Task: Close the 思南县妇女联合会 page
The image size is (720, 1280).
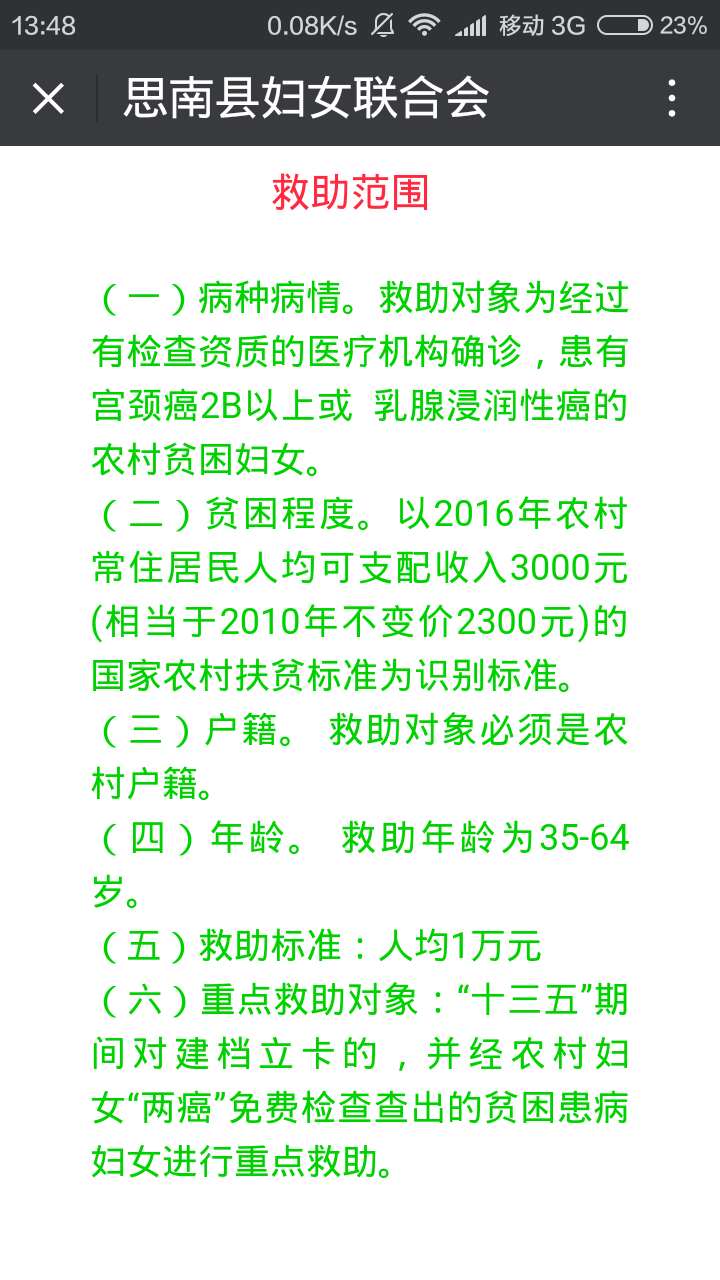Action: point(48,98)
